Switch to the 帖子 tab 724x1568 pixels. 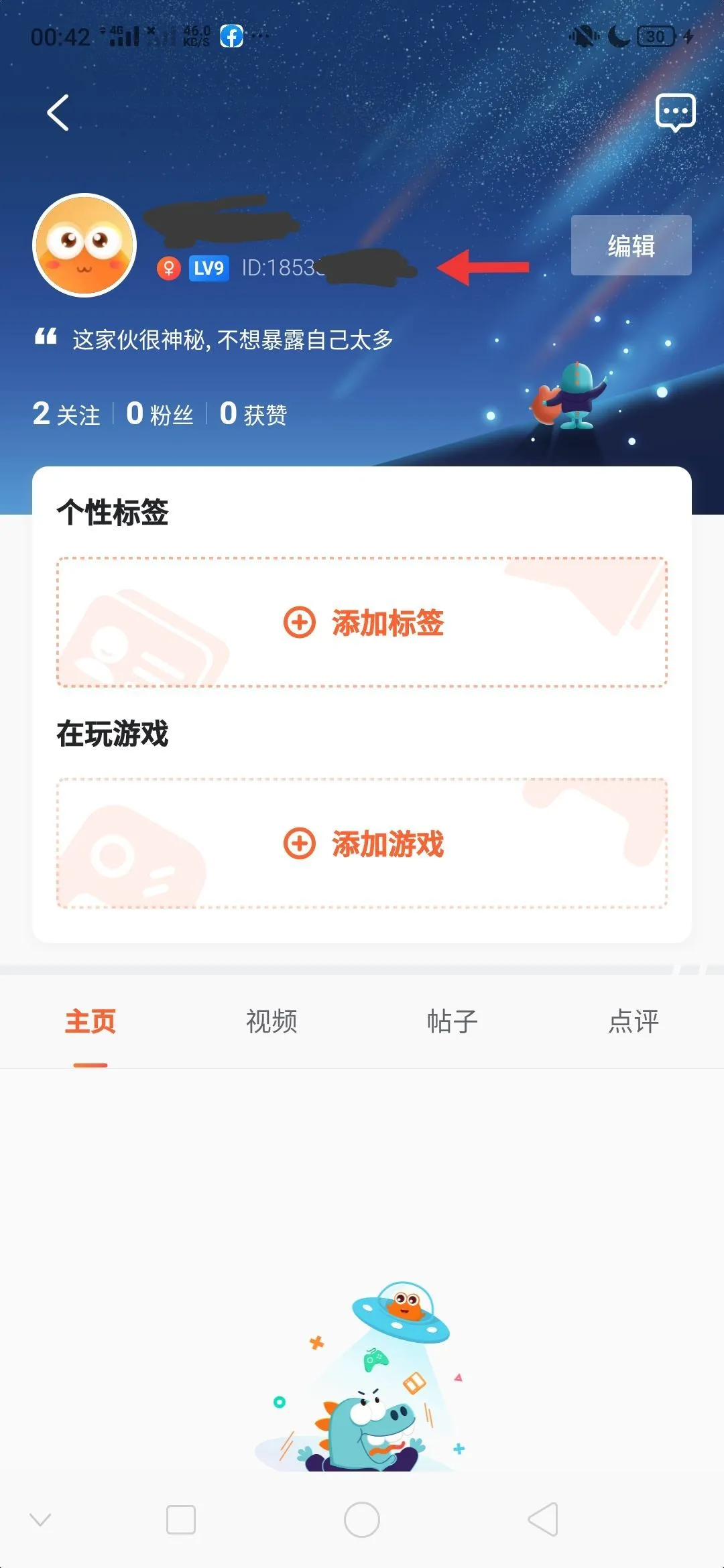(452, 1021)
